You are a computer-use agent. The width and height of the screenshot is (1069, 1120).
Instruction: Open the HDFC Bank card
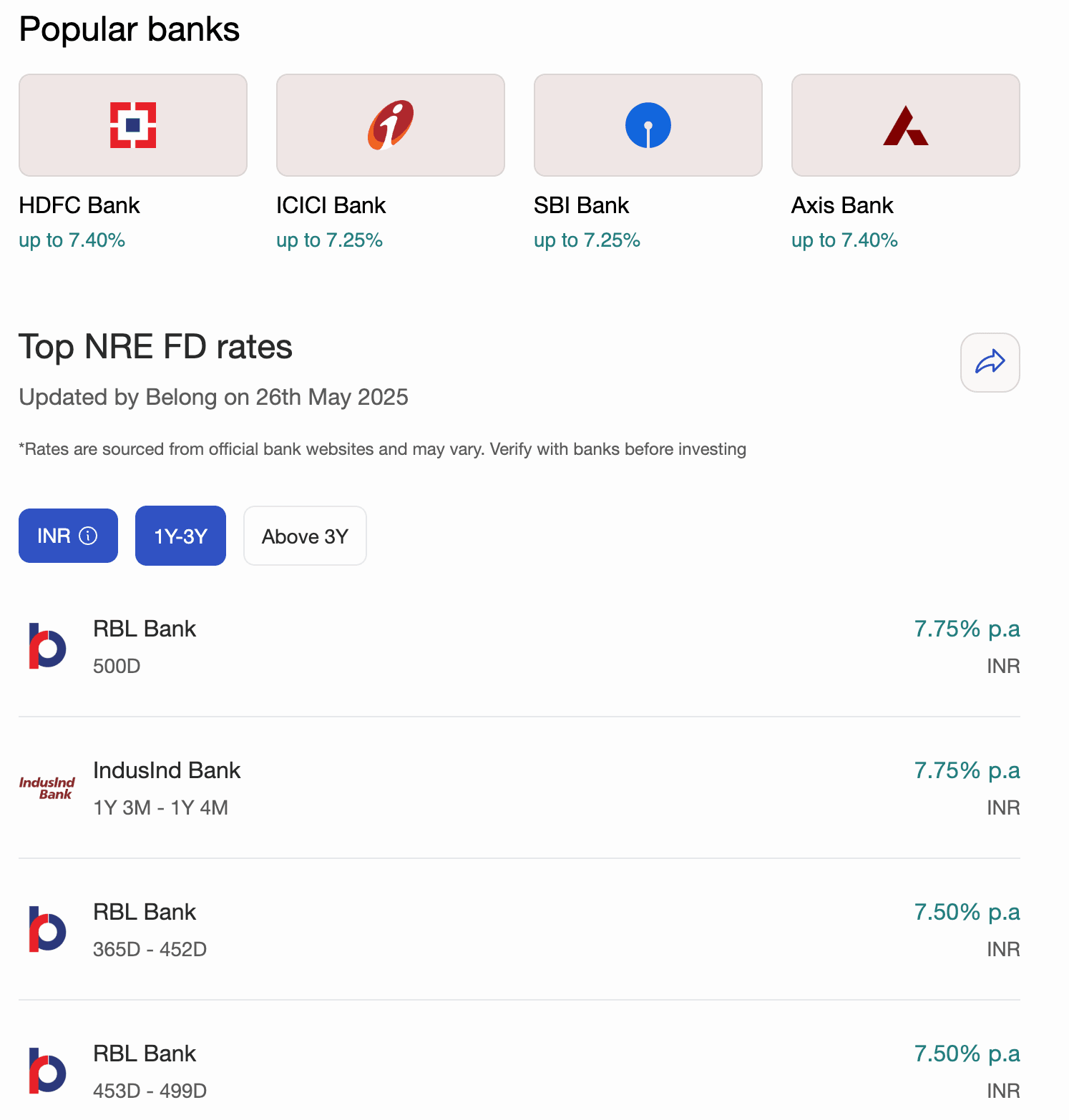pos(133,125)
